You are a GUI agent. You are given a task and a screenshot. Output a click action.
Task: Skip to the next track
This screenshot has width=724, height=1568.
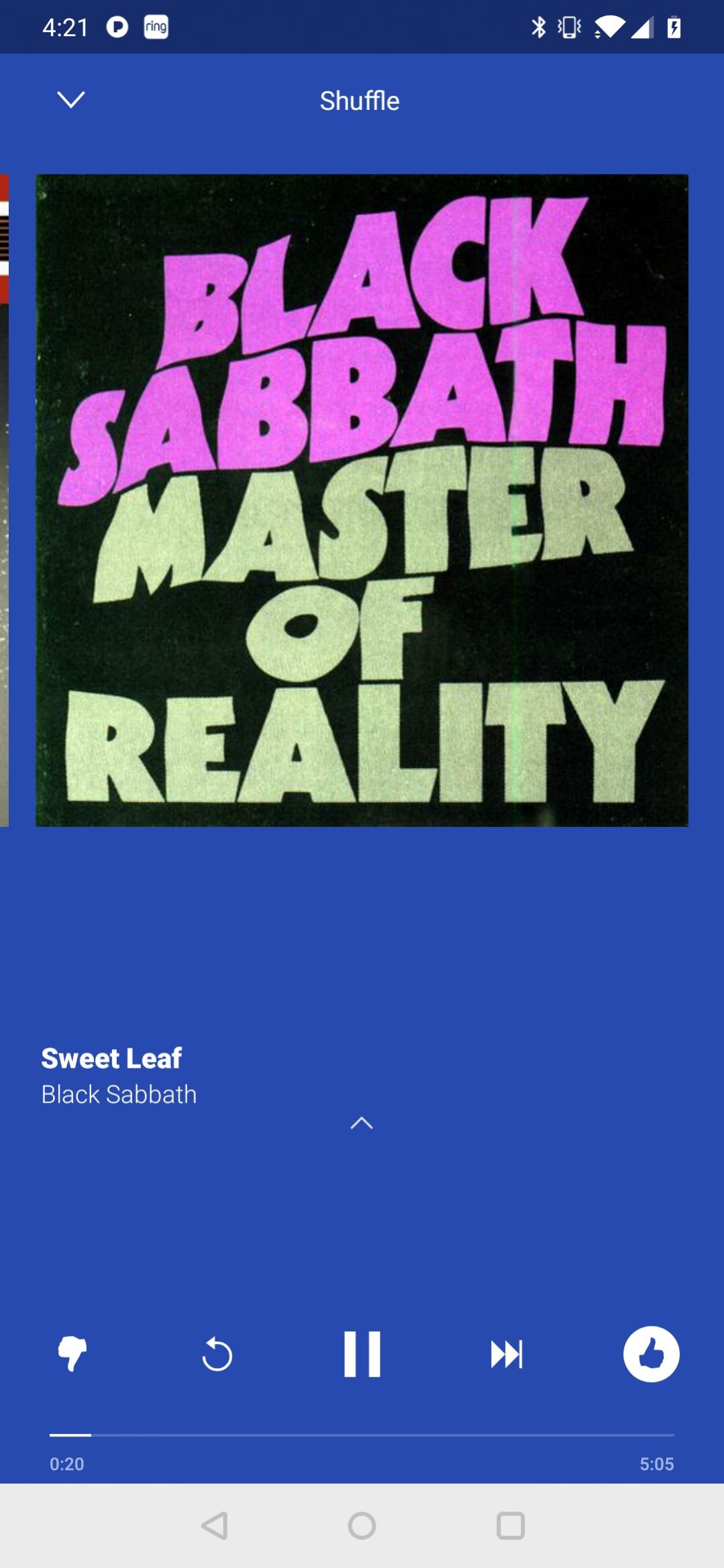507,1354
